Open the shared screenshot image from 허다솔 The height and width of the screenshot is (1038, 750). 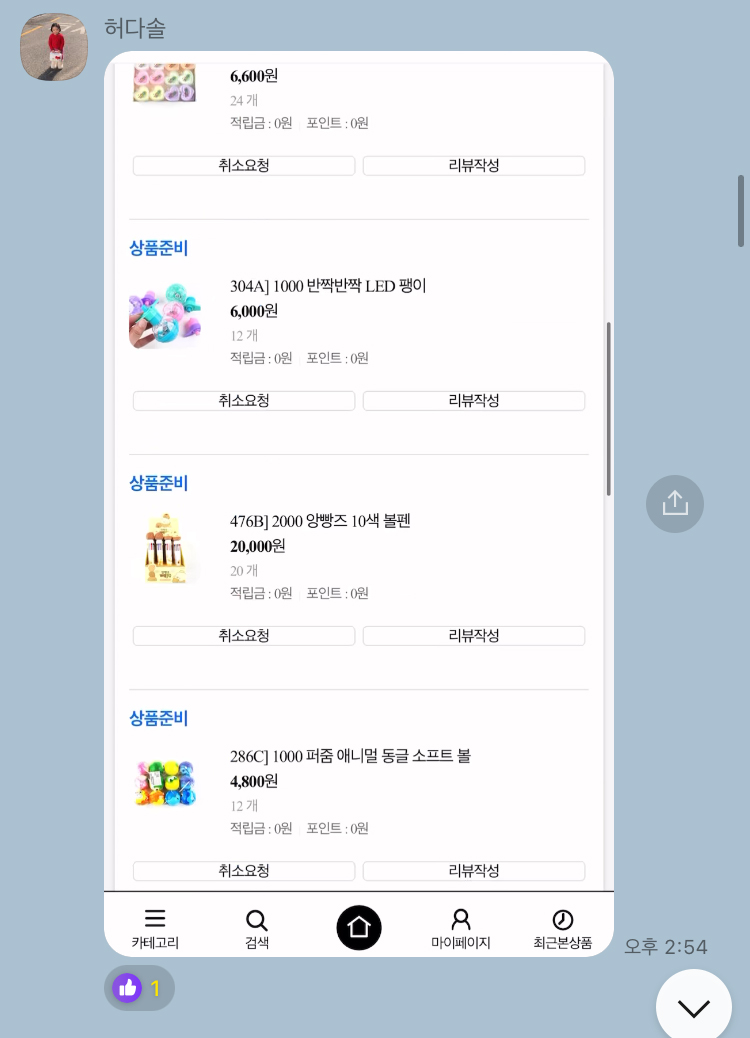[x=358, y=500]
